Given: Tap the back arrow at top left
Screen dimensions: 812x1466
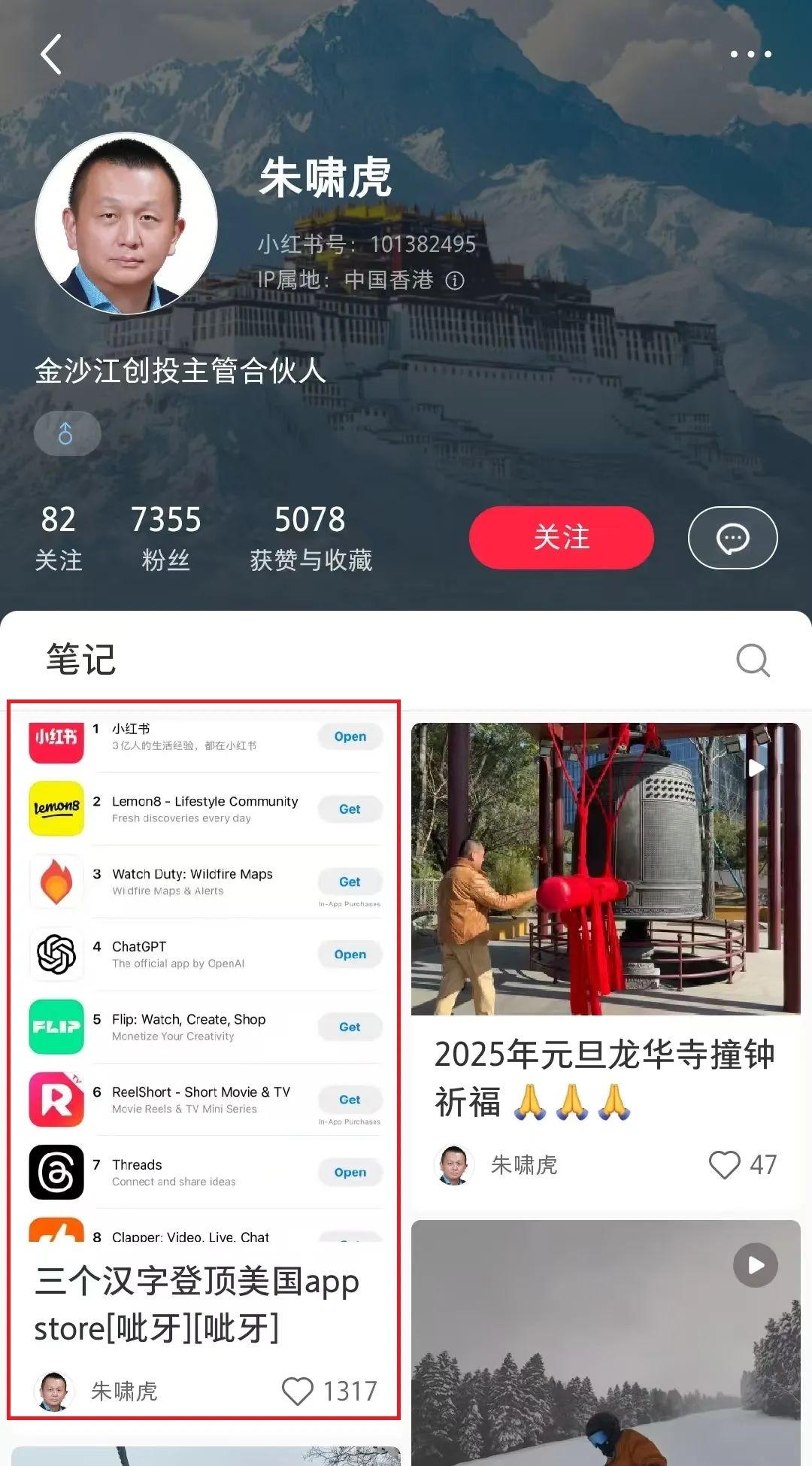Looking at the screenshot, I should pyautogui.click(x=50, y=54).
